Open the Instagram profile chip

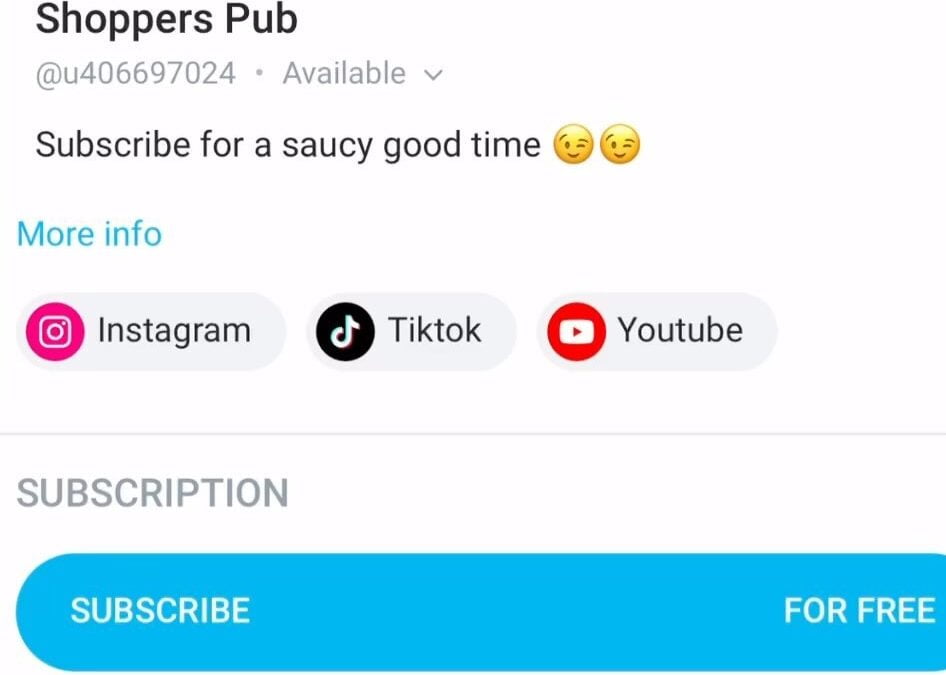151,331
